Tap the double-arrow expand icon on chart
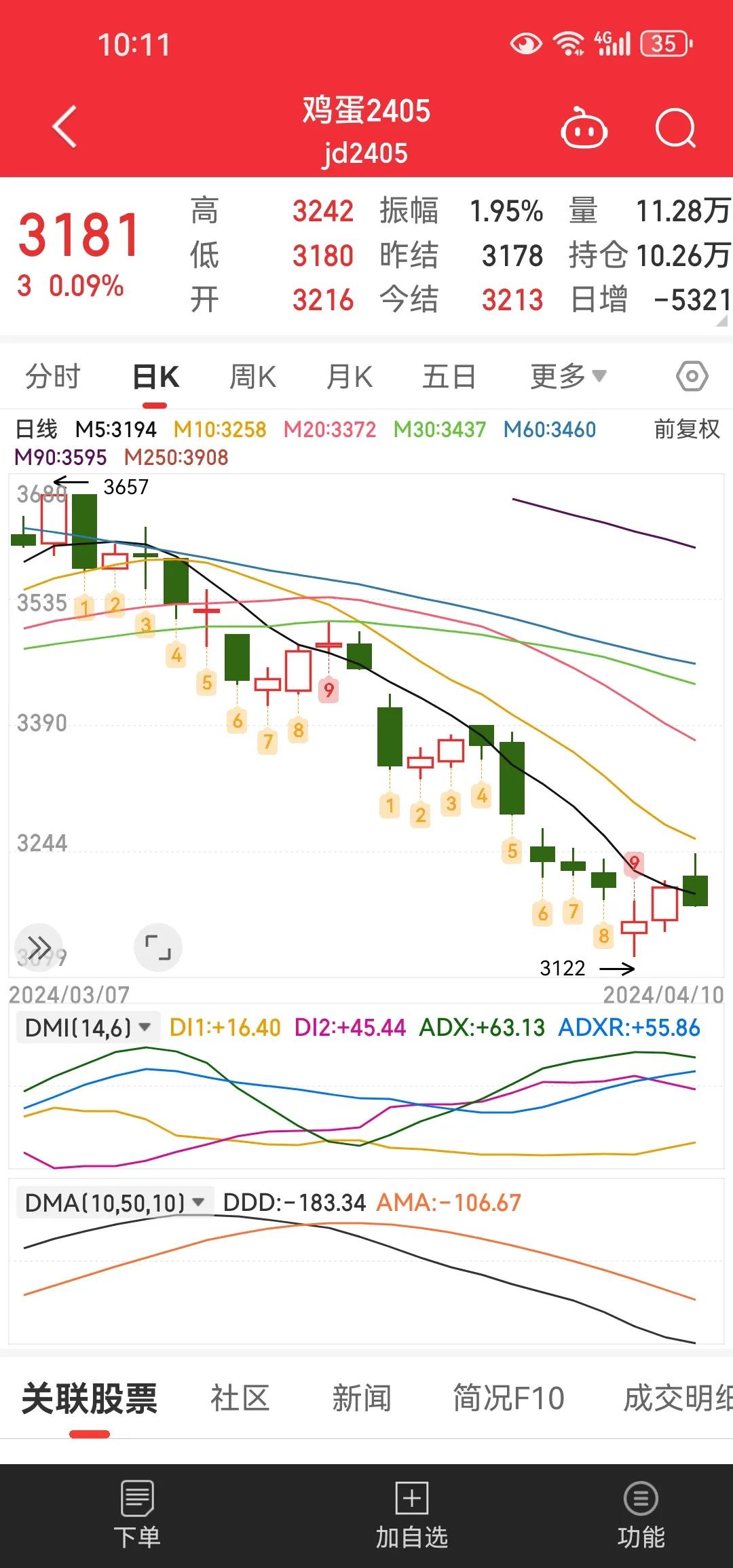This screenshot has width=733, height=1568. [39, 944]
